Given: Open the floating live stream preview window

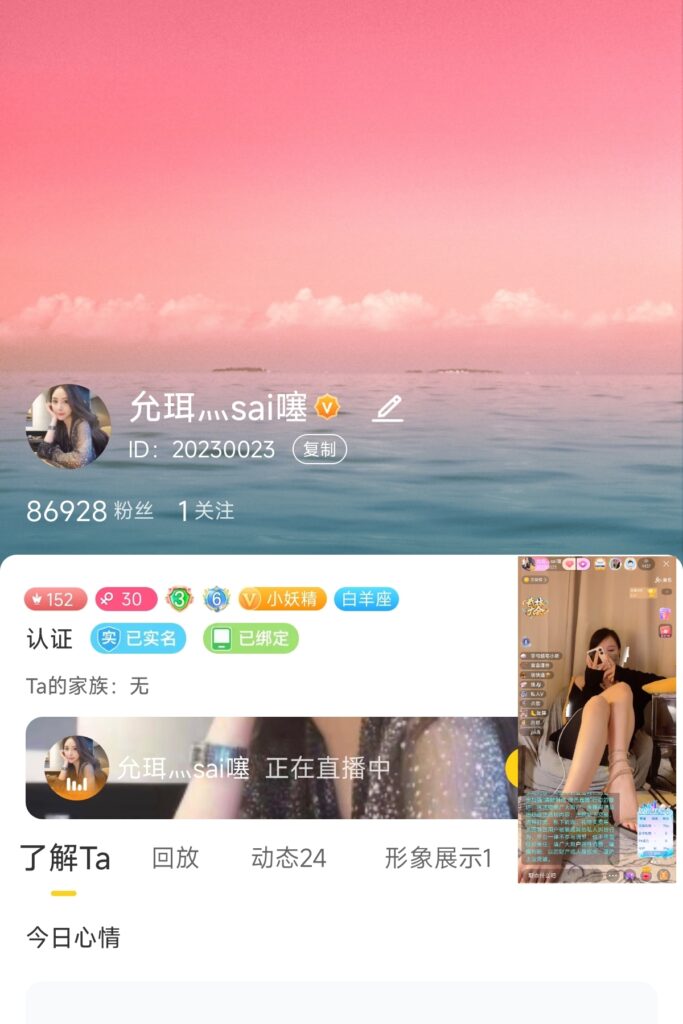Looking at the screenshot, I should click(598, 720).
